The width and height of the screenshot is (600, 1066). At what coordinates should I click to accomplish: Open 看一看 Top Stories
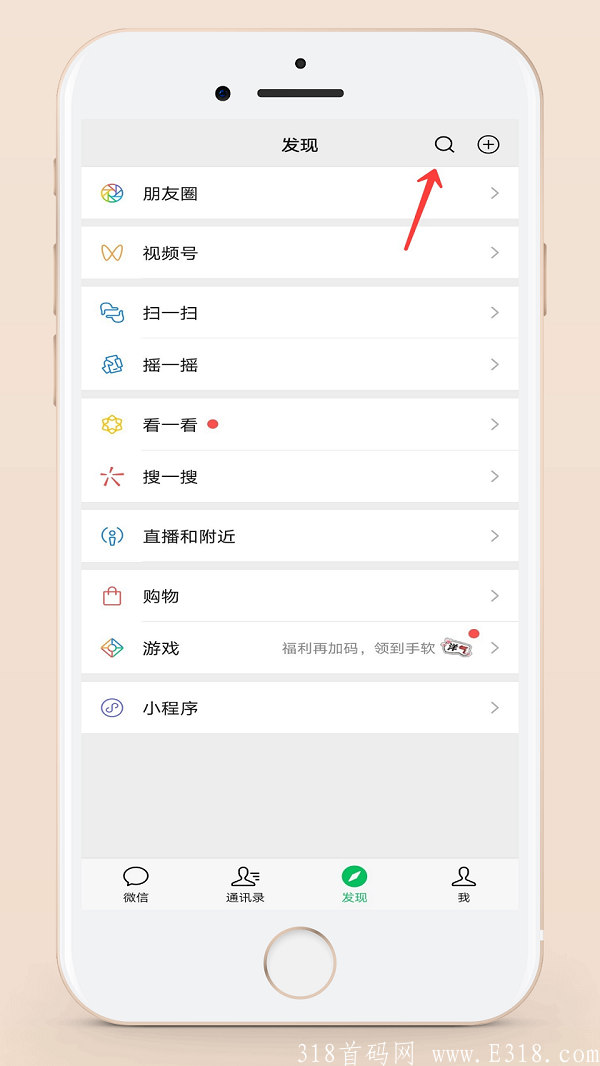[x=299, y=425]
